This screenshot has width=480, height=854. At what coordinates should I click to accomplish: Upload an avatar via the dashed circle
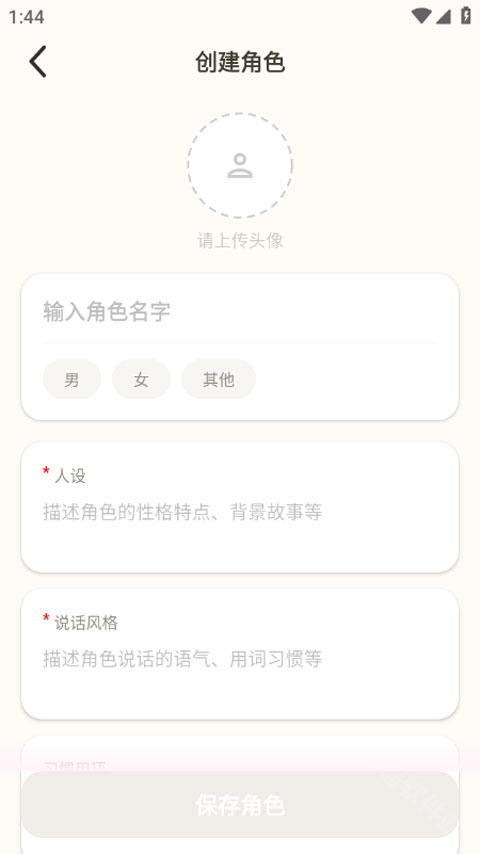[240, 166]
